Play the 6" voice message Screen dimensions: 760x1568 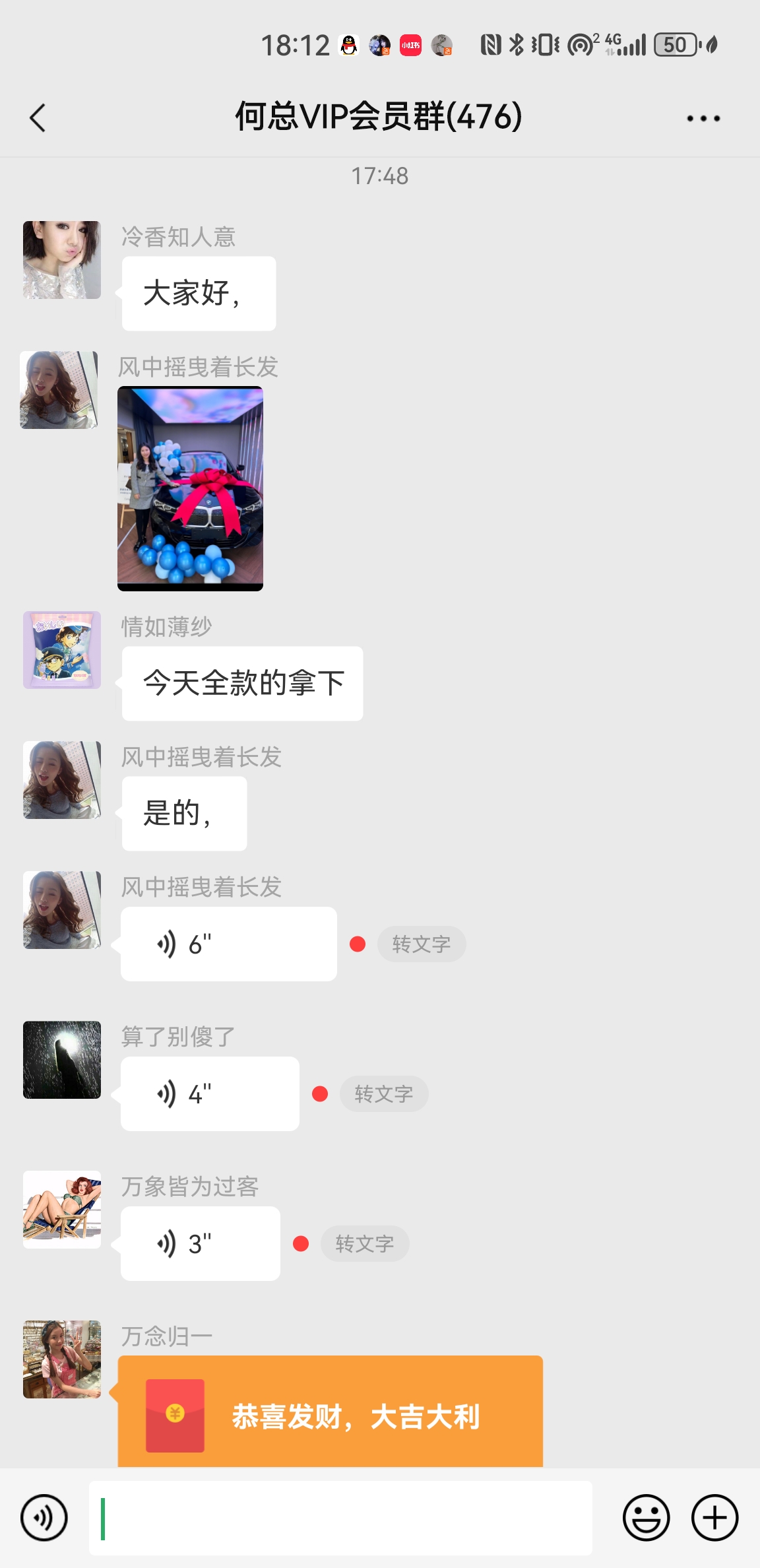click(x=228, y=942)
